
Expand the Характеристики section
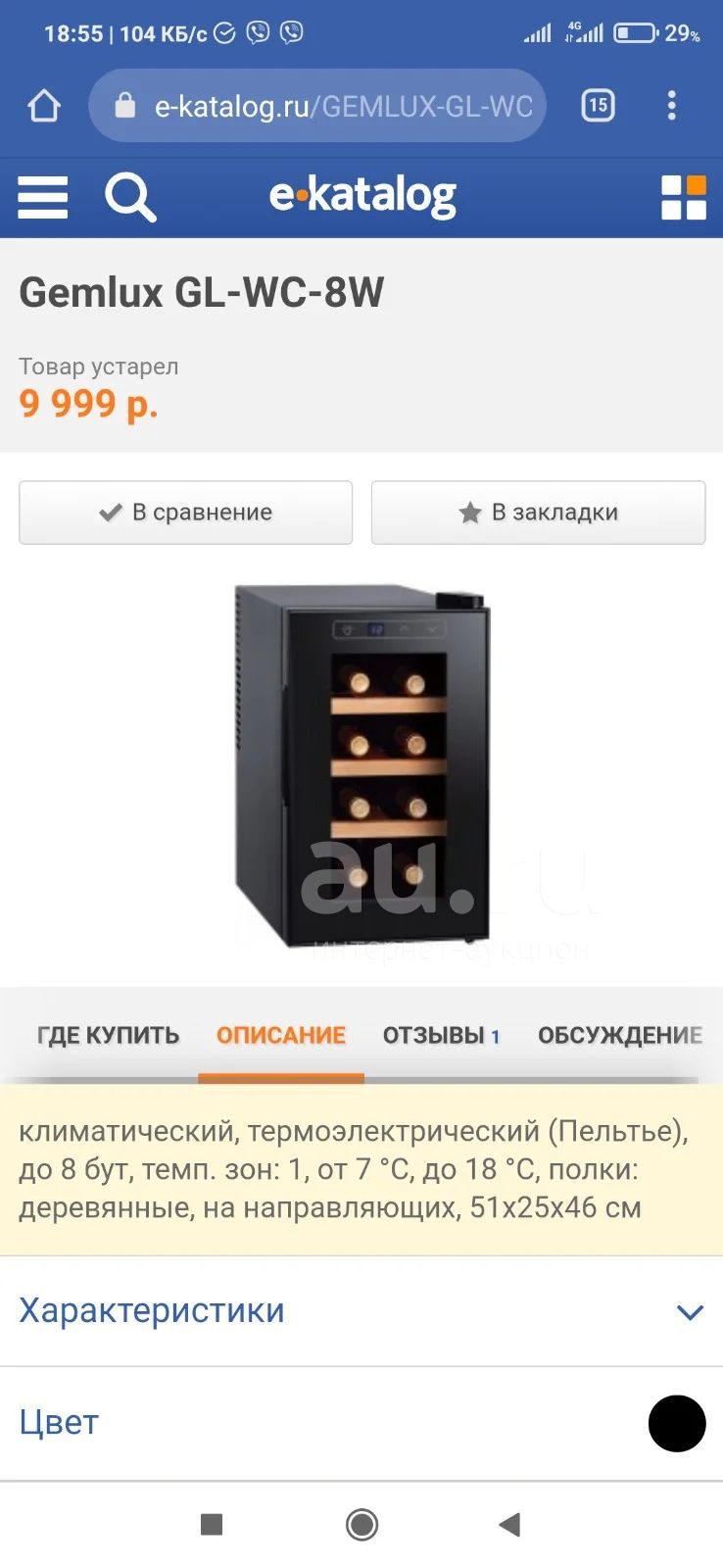click(361, 1311)
